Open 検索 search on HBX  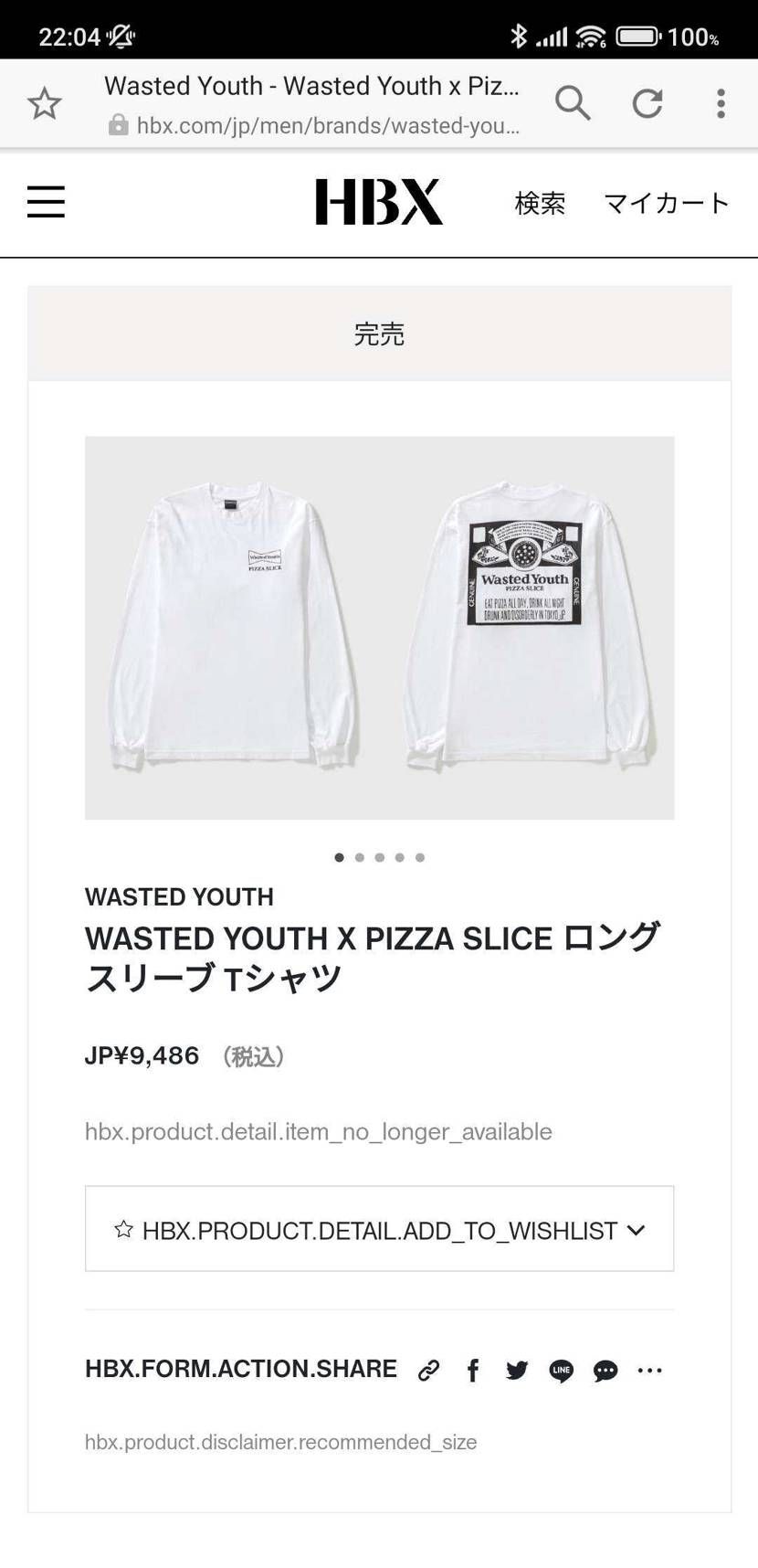[x=540, y=203]
